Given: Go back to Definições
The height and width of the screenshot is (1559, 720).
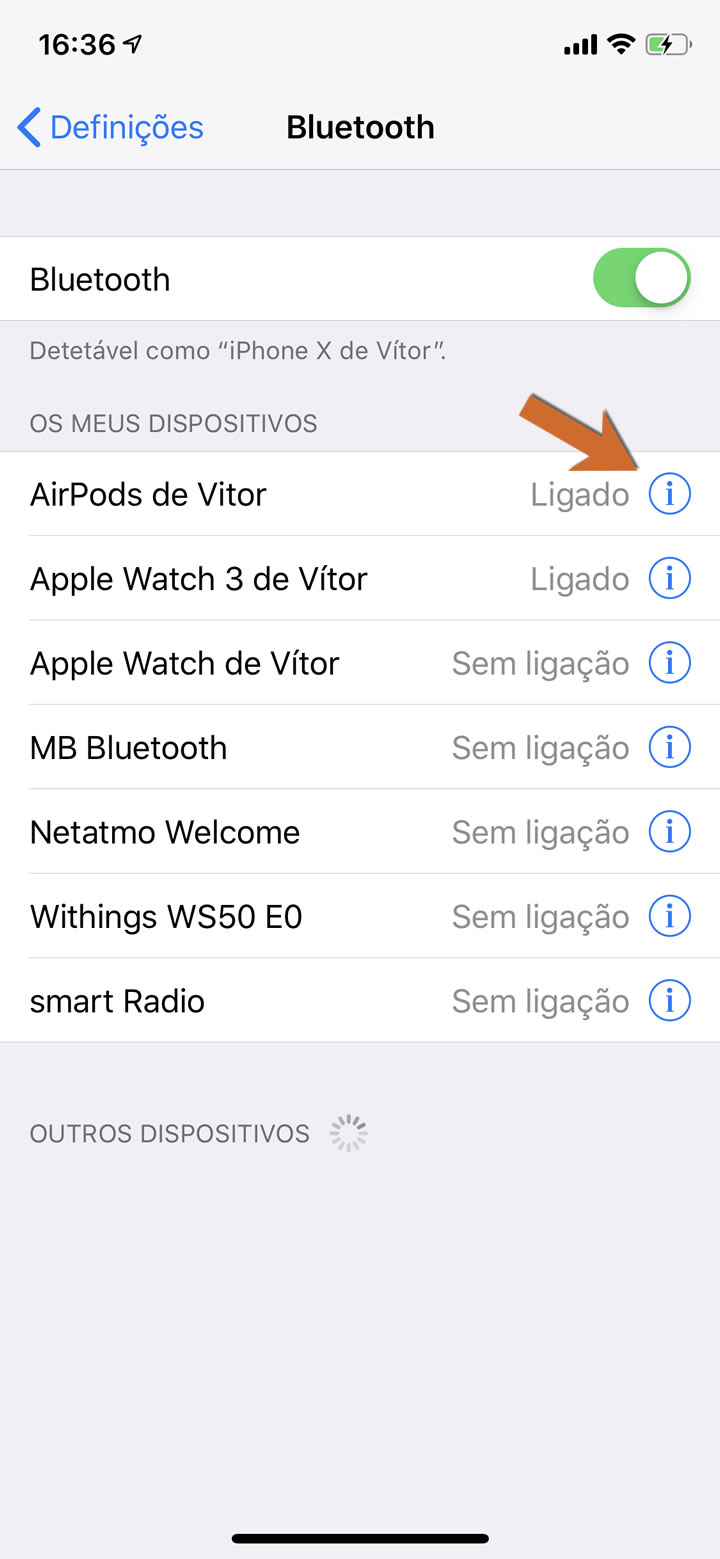Looking at the screenshot, I should pyautogui.click(x=110, y=128).
